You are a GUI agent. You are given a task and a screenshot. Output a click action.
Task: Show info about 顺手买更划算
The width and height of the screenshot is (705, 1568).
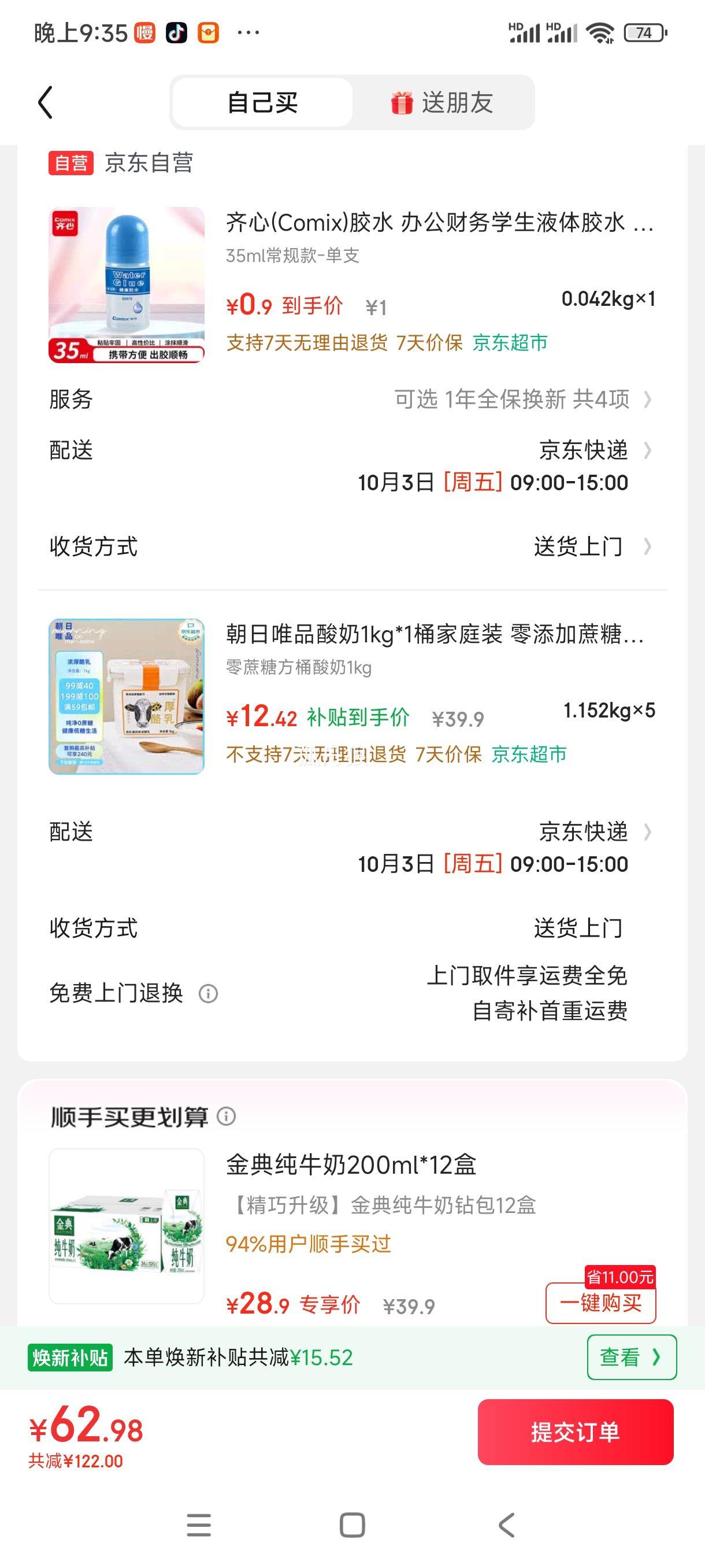pyautogui.click(x=227, y=1116)
